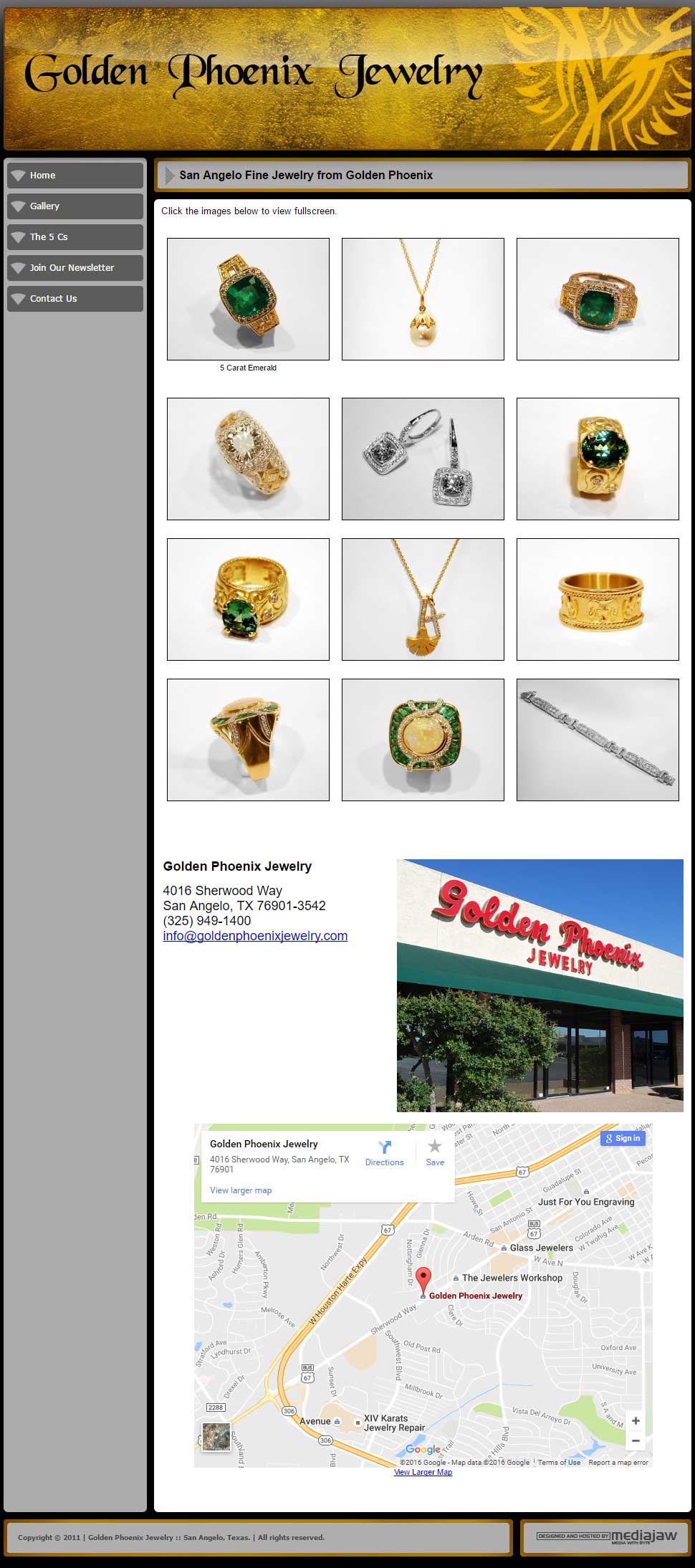Screen dimensions: 695x1568
Task: Select Join Our Newsletter
Action: click(x=75, y=268)
